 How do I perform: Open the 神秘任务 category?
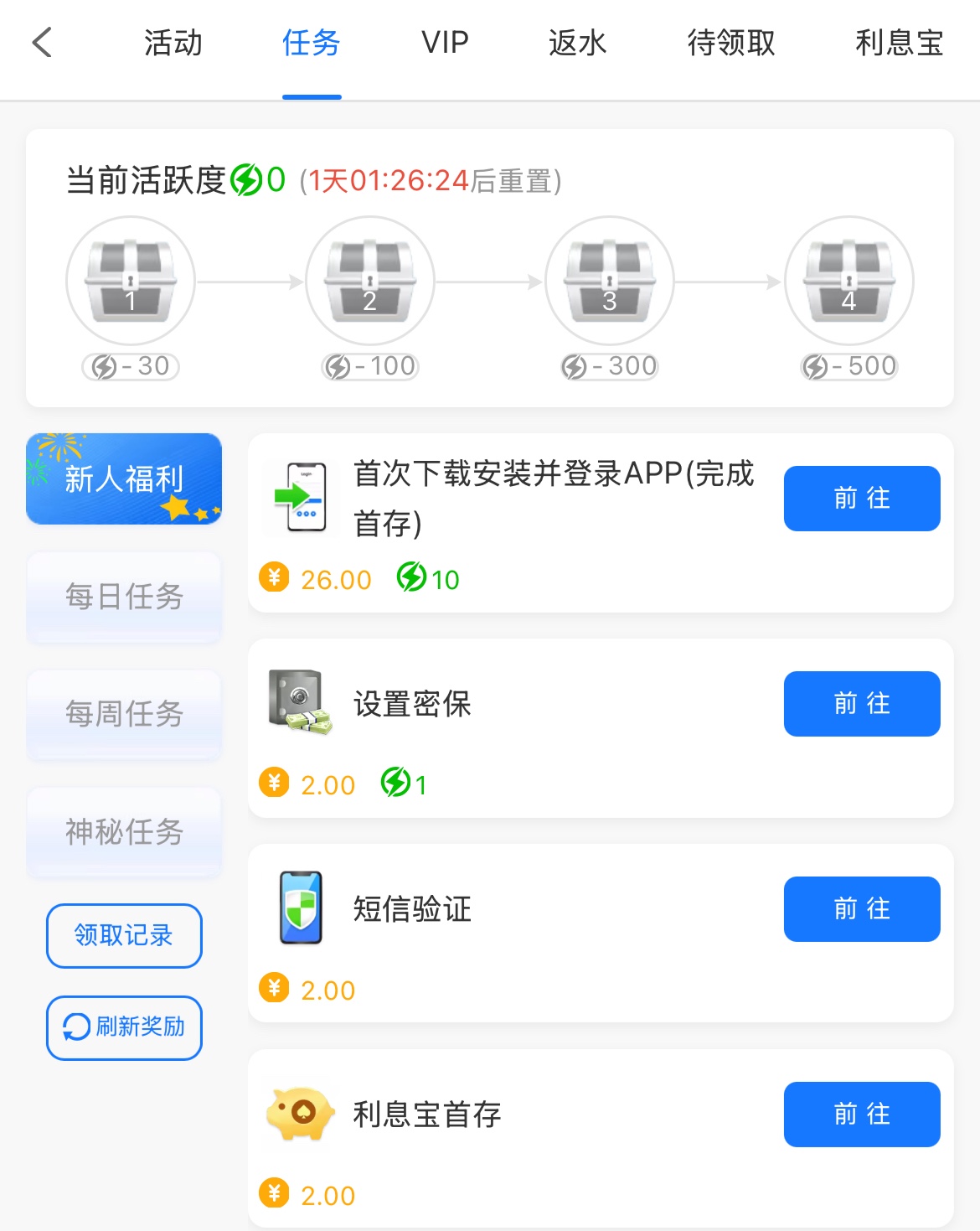coord(124,831)
